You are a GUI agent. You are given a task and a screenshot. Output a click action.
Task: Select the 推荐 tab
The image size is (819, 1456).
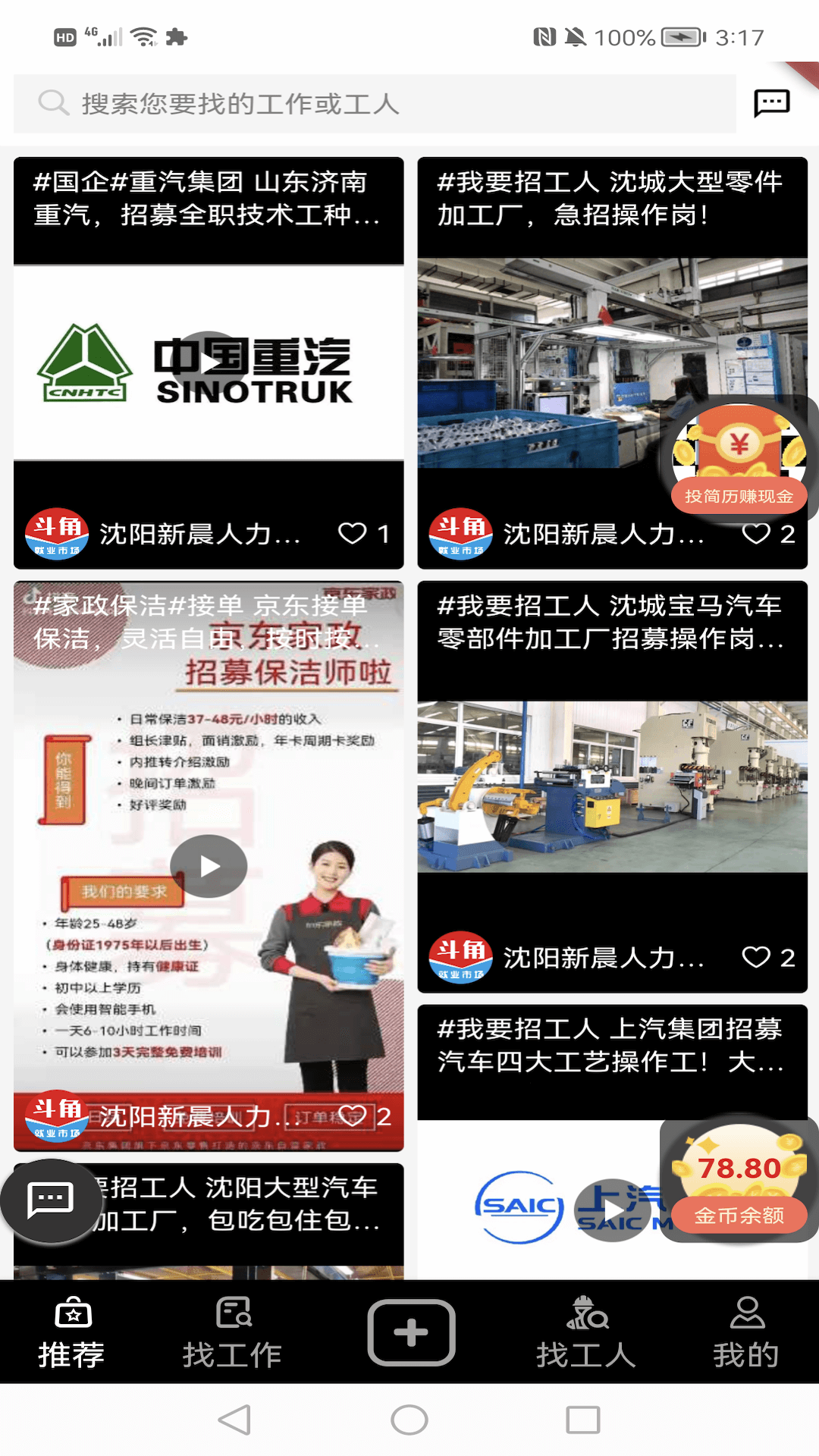click(x=72, y=1332)
